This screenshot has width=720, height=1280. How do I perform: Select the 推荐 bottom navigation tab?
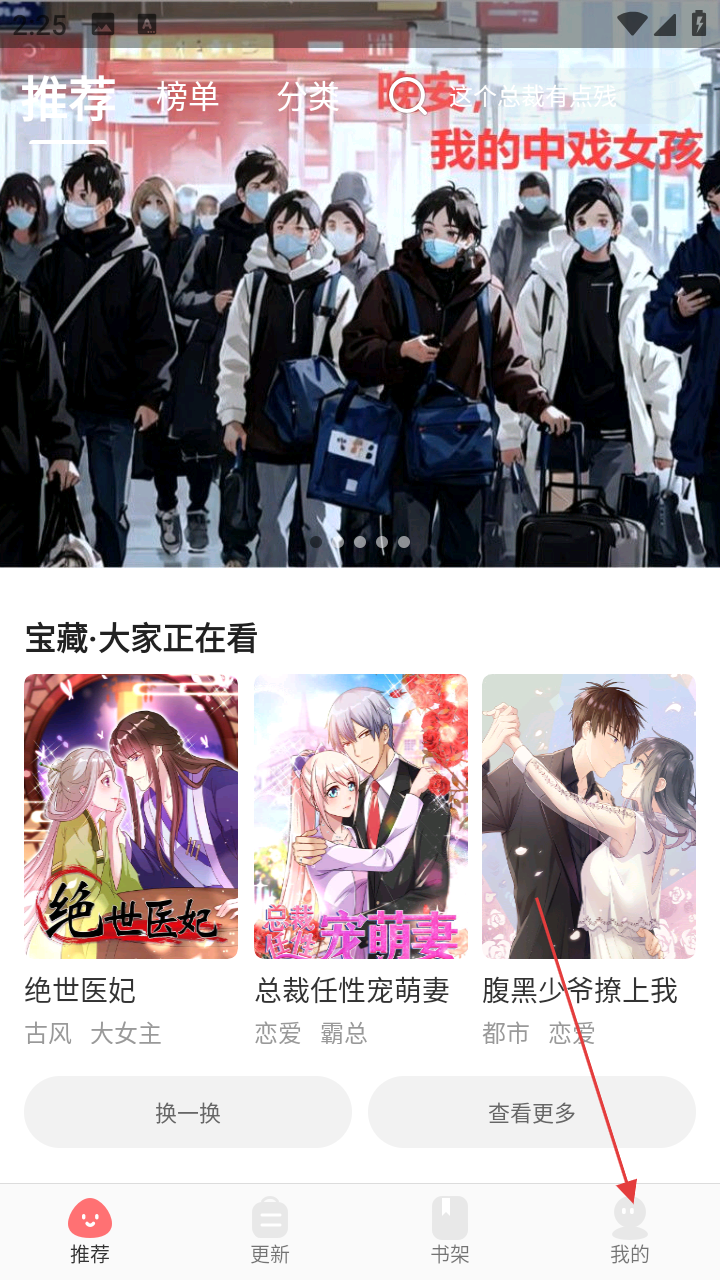coord(90,1230)
